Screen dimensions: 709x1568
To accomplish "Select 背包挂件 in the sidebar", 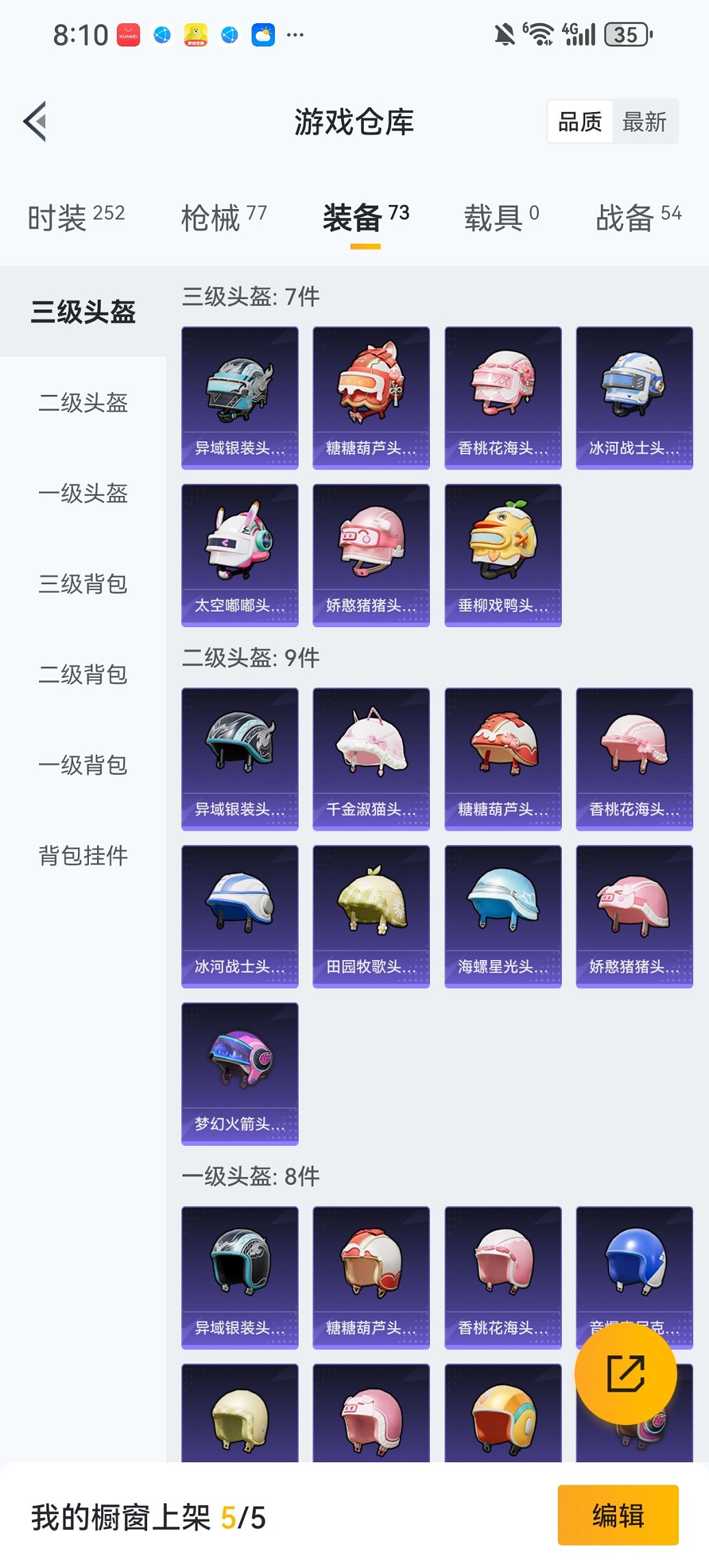I will coord(82,855).
